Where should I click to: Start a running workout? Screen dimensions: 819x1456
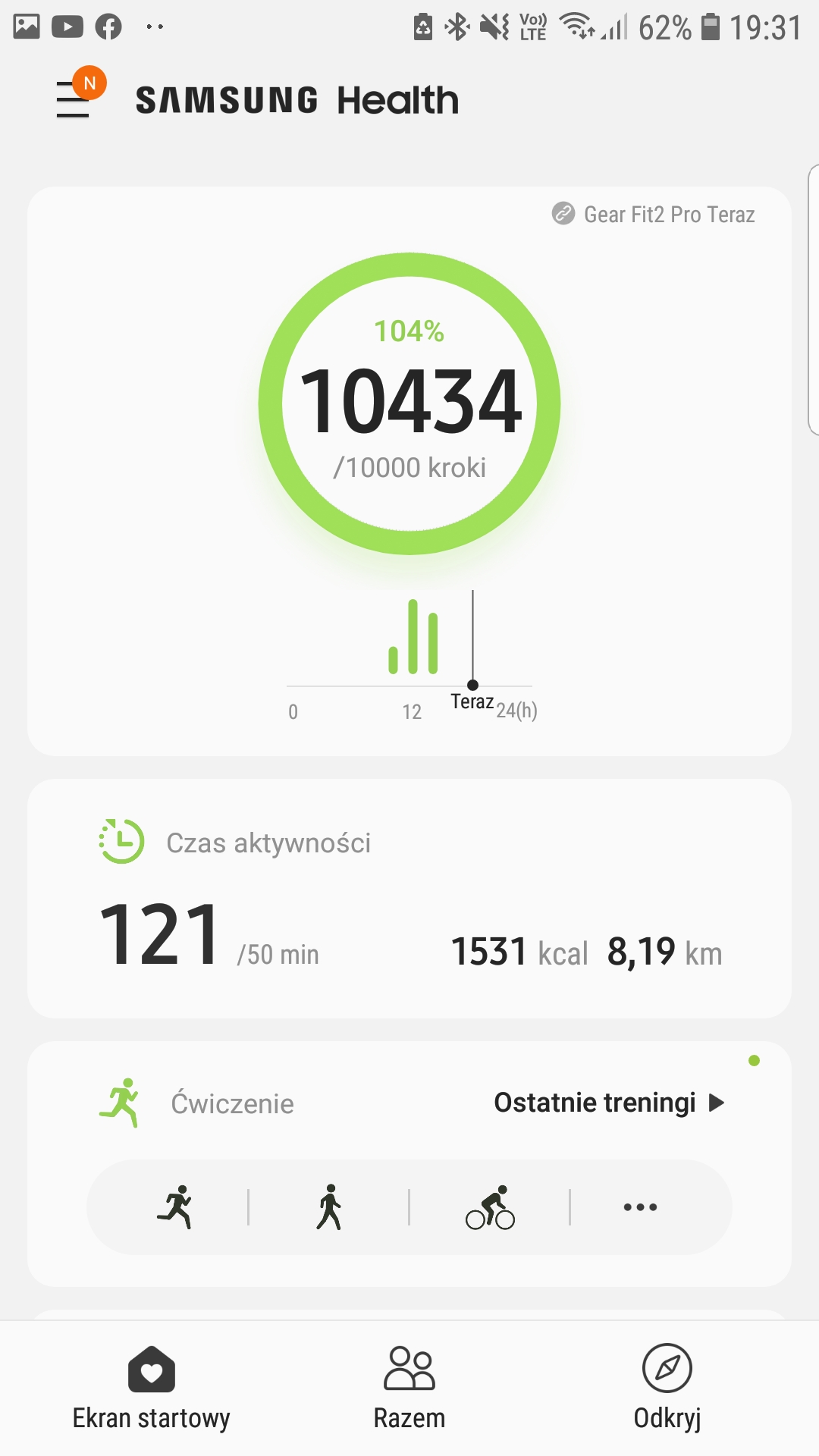click(x=175, y=1207)
